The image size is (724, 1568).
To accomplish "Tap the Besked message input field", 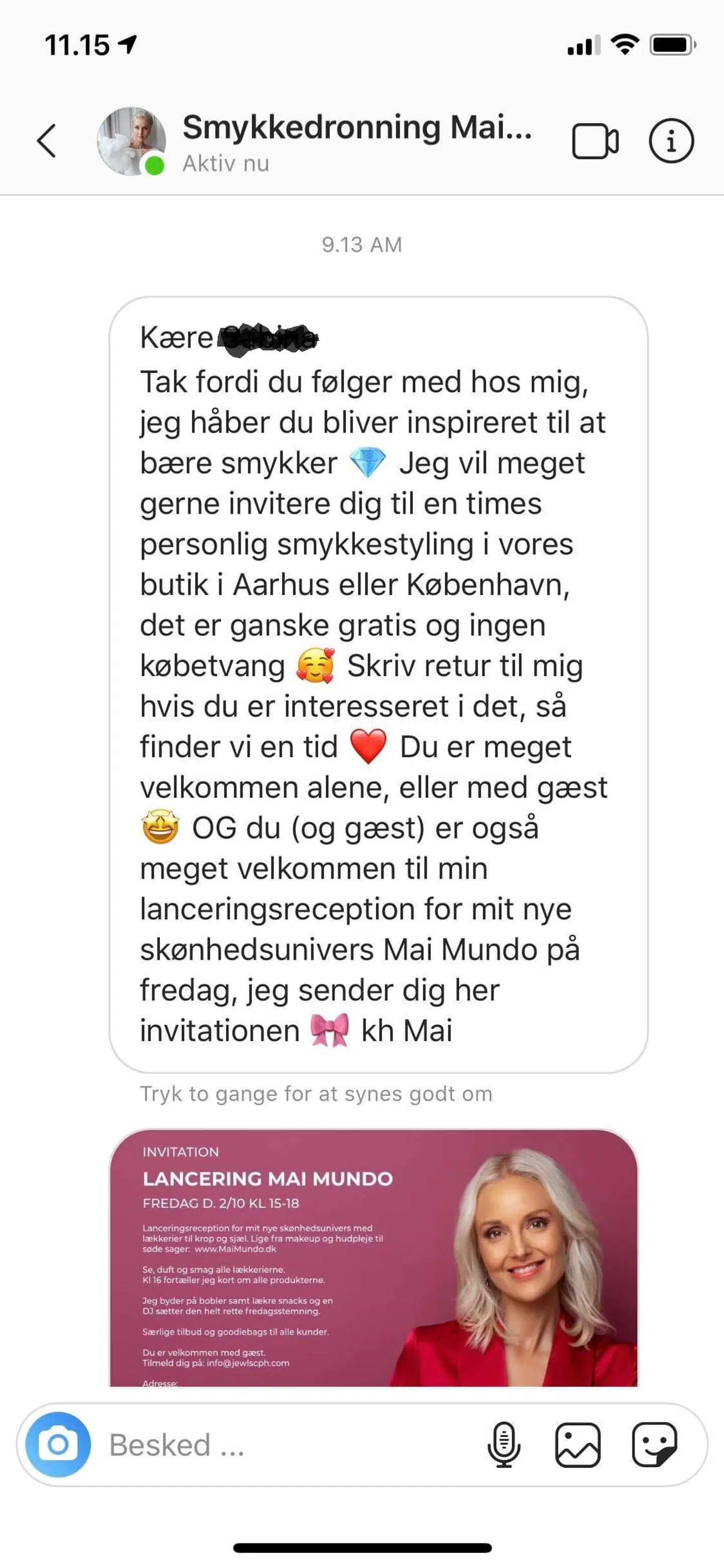I will point(286,1445).
